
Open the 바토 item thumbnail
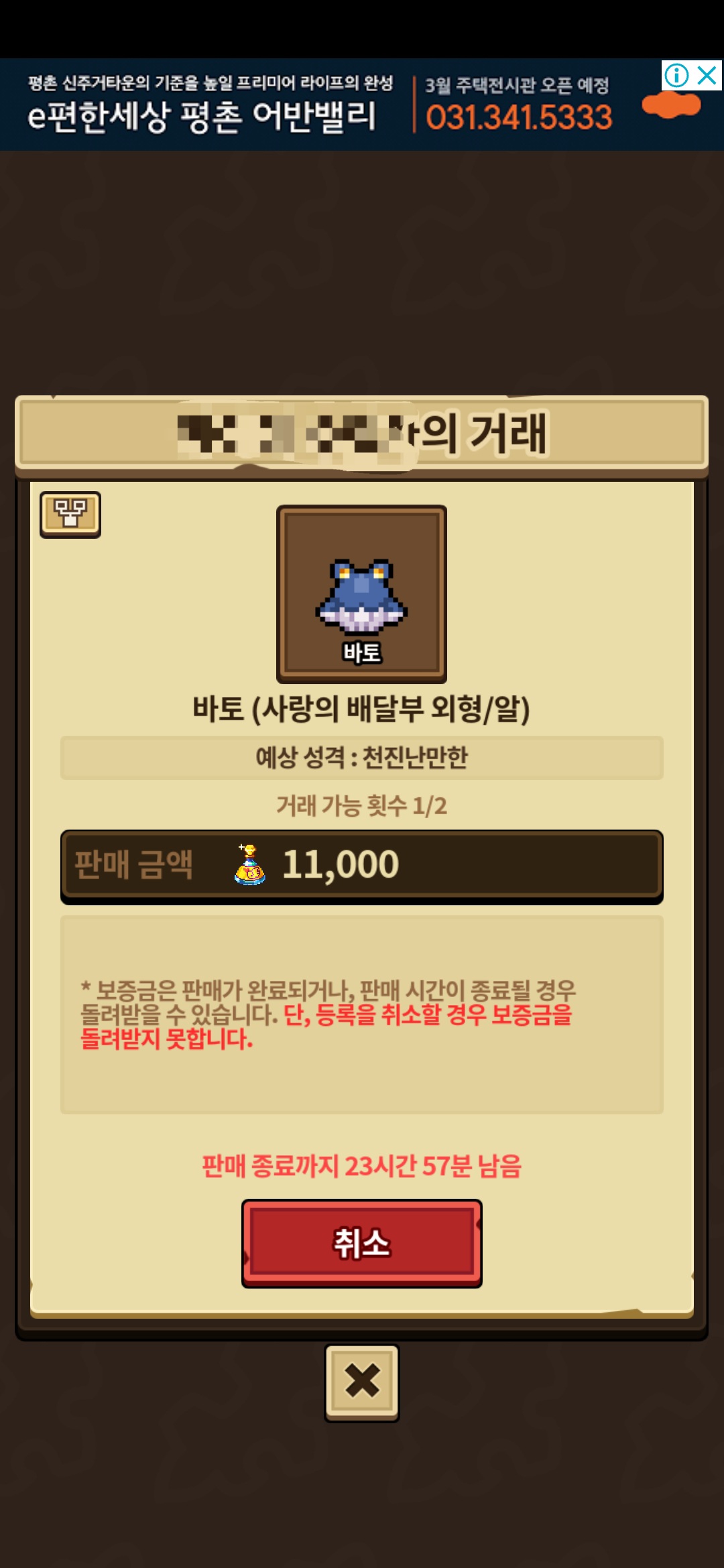click(361, 594)
